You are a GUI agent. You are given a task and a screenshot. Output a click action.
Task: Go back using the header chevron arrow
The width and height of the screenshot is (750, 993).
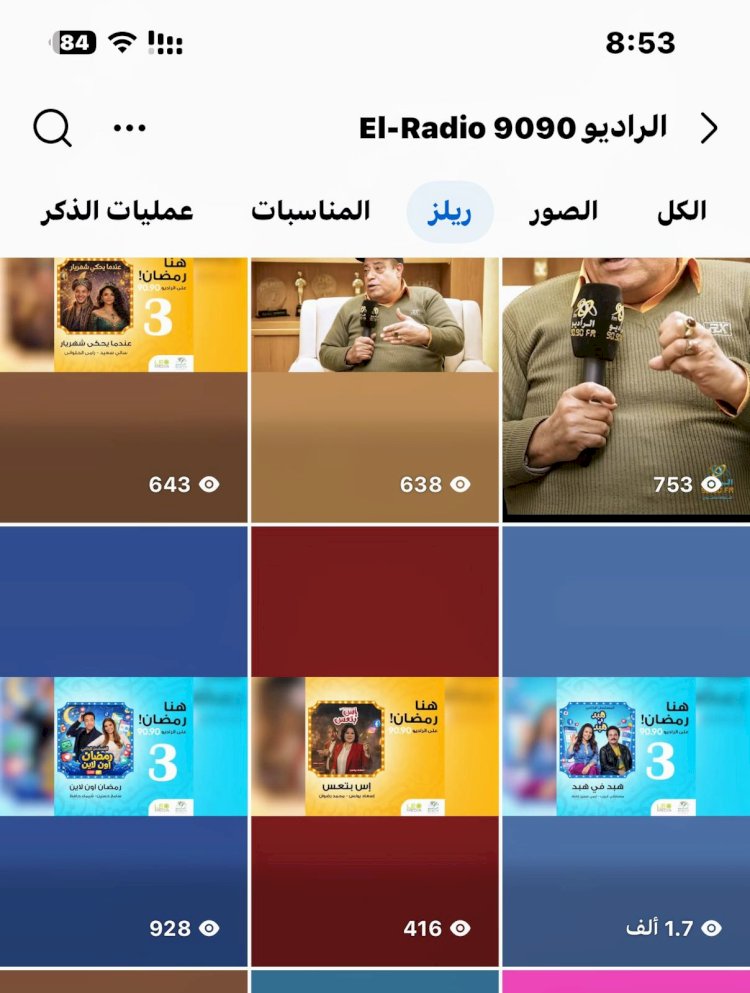click(x=708, y=129)
